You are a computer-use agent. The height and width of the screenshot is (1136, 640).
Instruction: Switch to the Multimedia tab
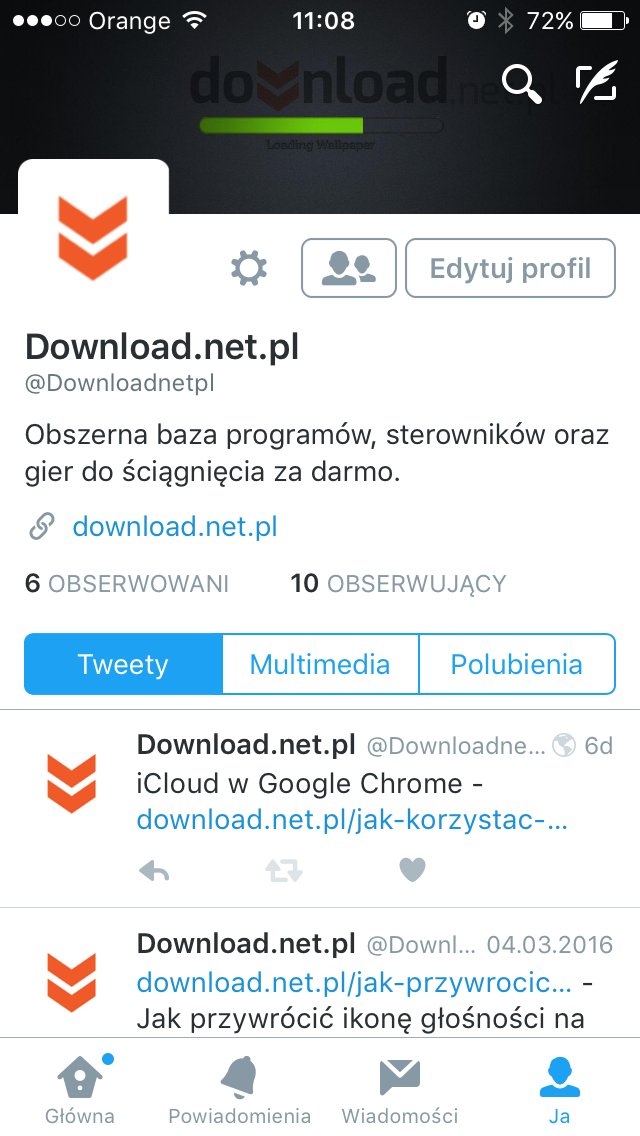click(320, 664)
